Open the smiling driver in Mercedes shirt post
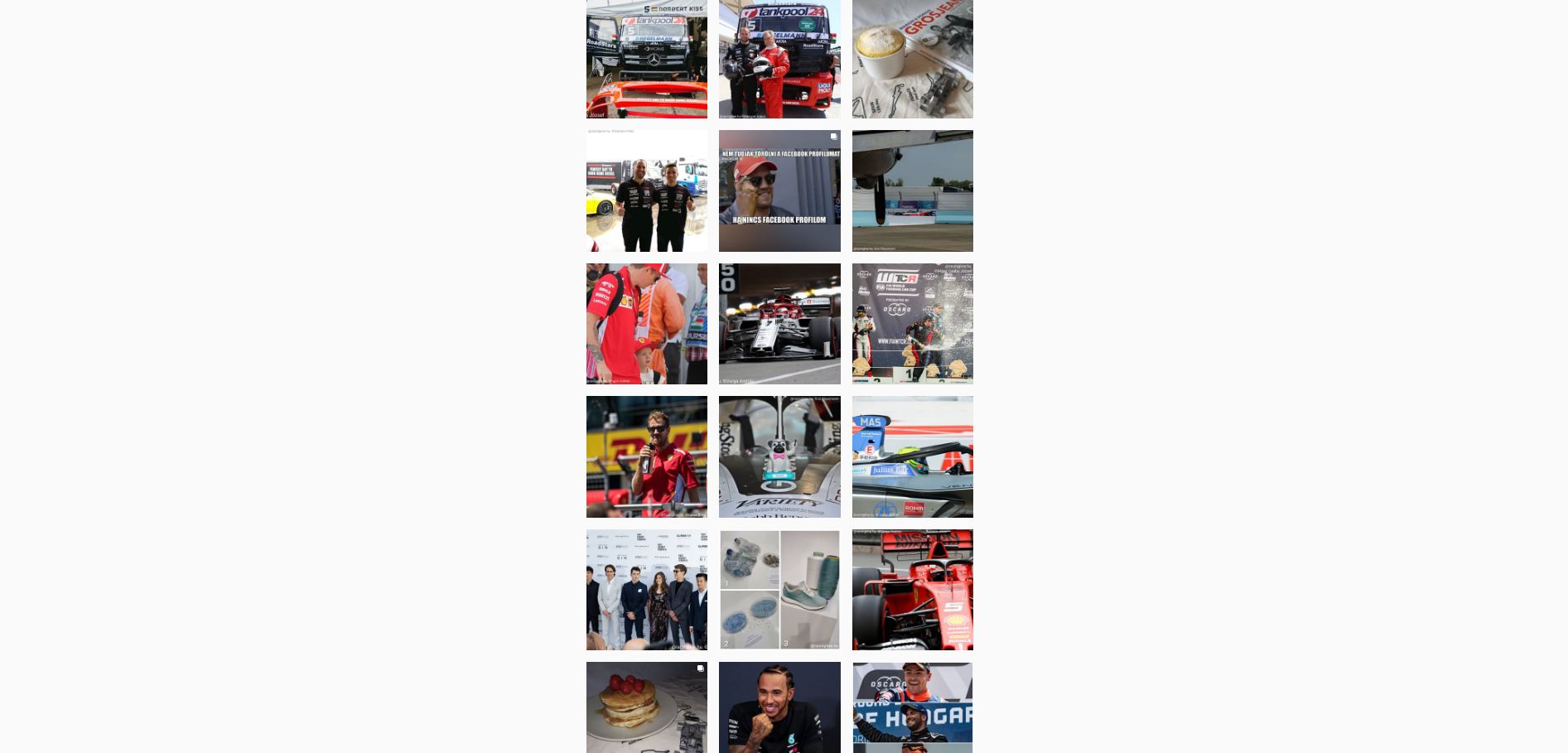Viewport: 1568px width, 753px height. pyautogui.click(x=779, y=707)
